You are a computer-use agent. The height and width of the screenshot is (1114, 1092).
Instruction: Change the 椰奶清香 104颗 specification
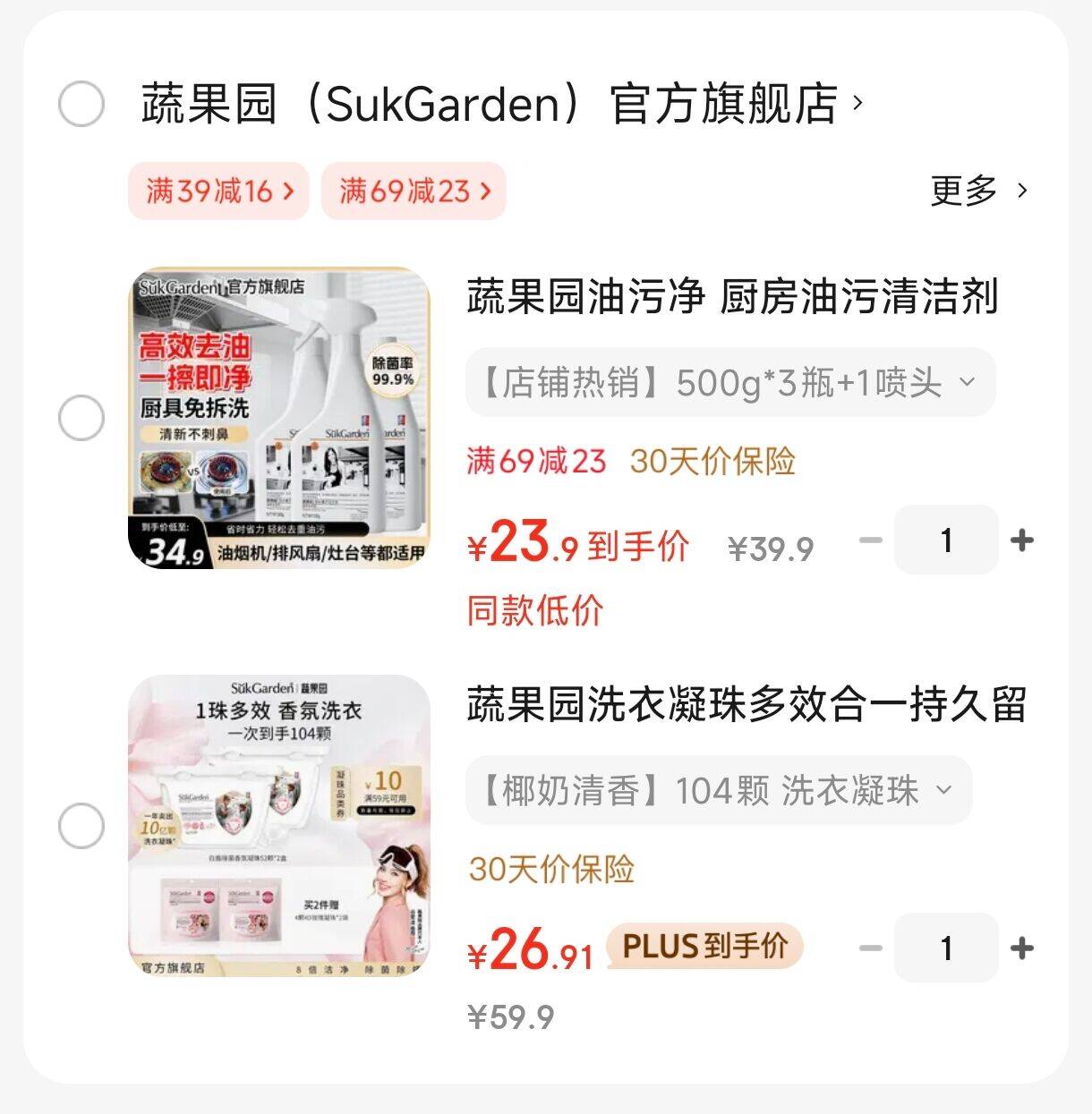pyautogui.click(x=718, y=791)
